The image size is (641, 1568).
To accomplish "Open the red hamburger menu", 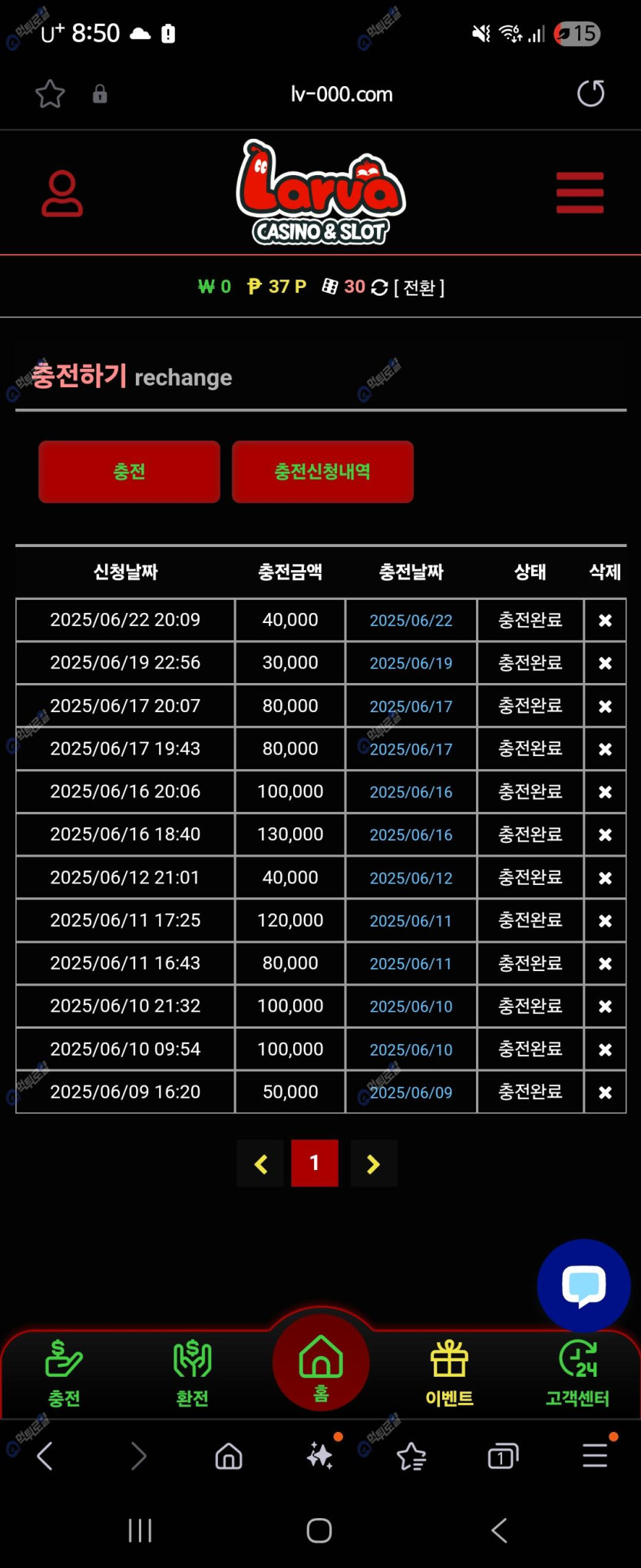I will pos(580,193).
